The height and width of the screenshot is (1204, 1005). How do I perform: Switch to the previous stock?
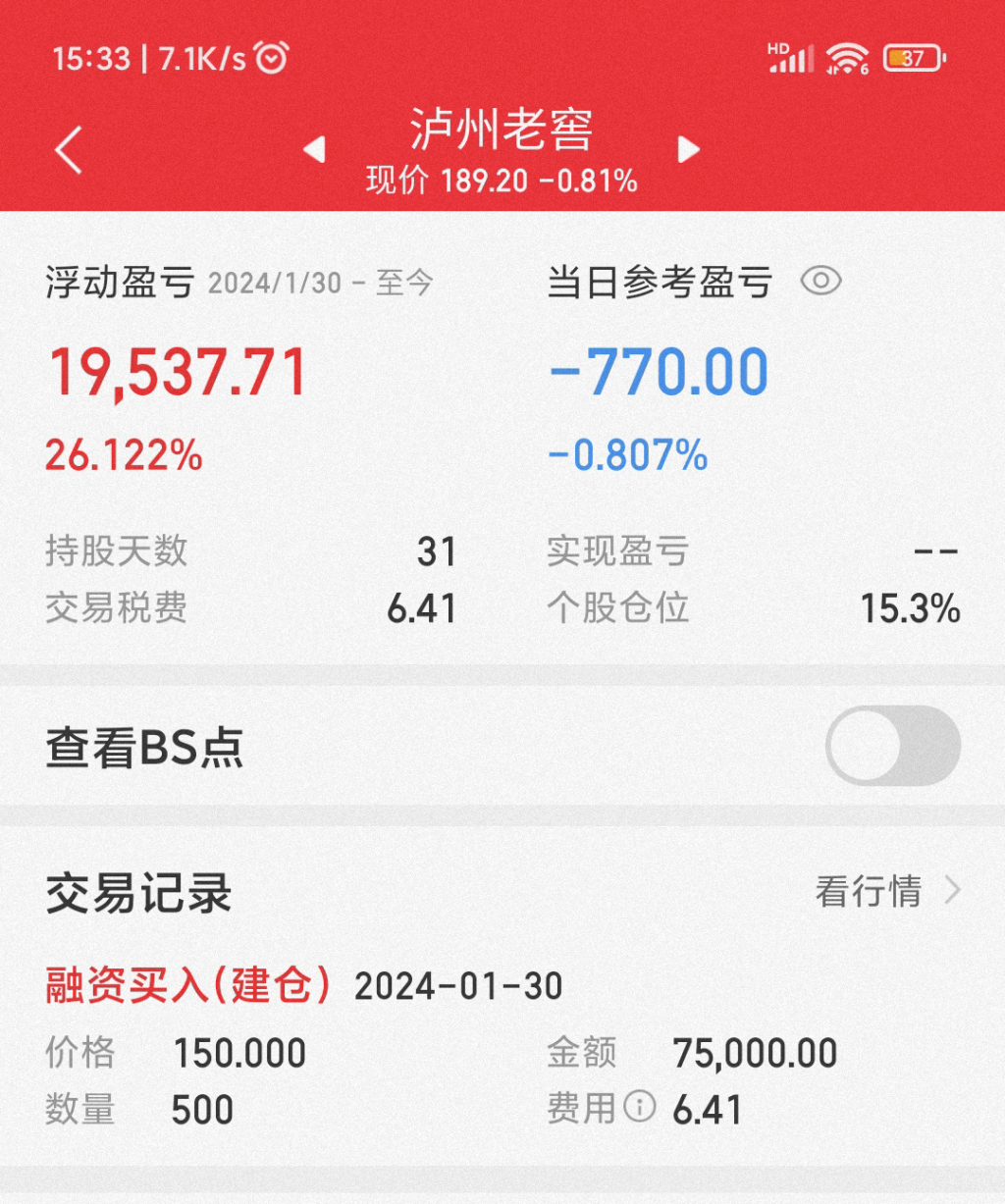click(313, 150)
